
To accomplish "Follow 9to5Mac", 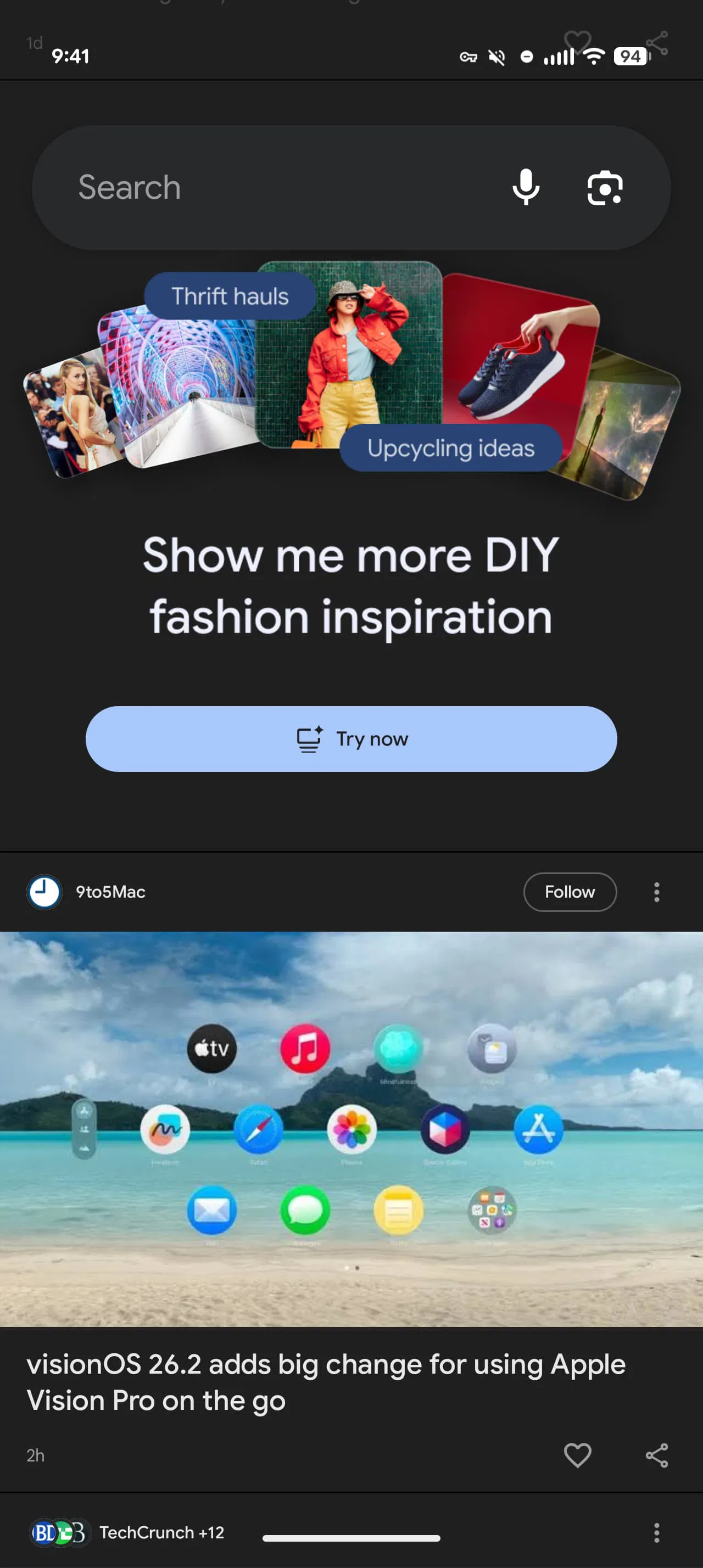I will tap(570, 892).
